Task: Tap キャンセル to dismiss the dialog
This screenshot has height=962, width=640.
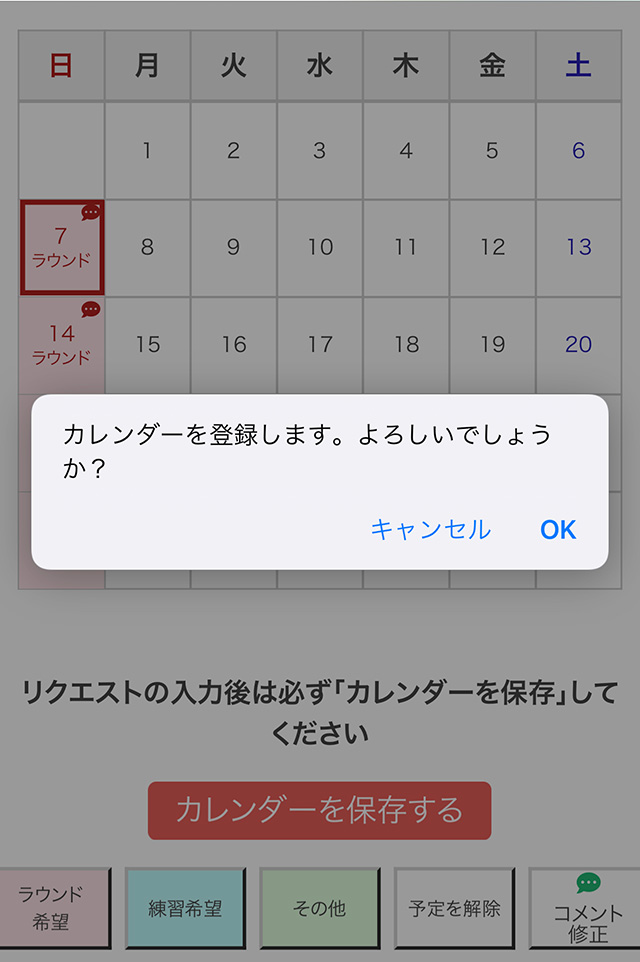Action: click(430, 529)
